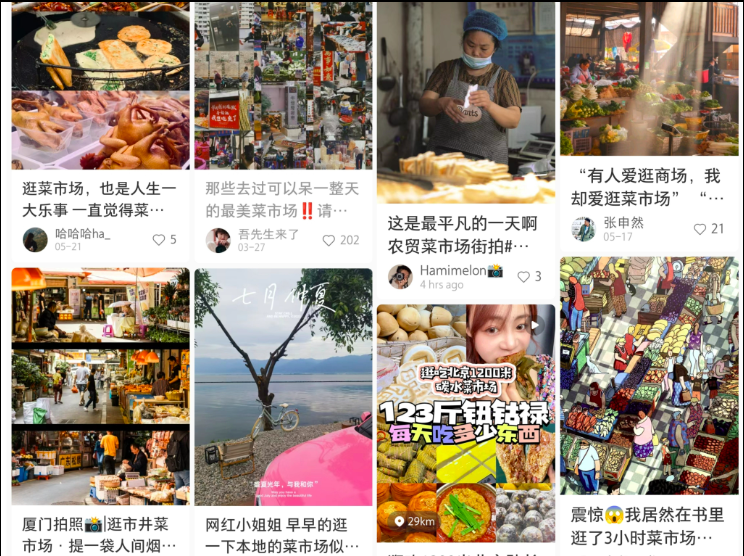
Task: Visit 张申然's profile avatar
Action: [583, 229]
